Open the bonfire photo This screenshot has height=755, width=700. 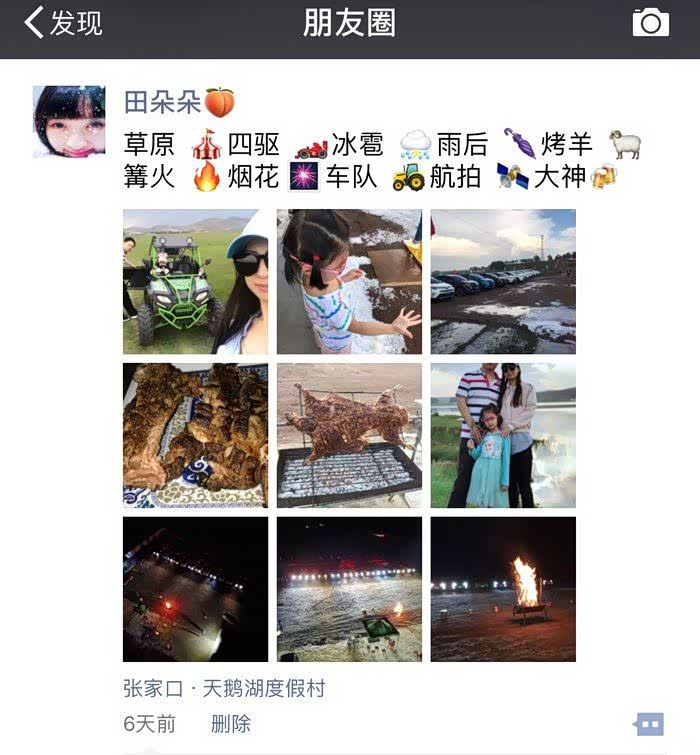pos(503,589)
